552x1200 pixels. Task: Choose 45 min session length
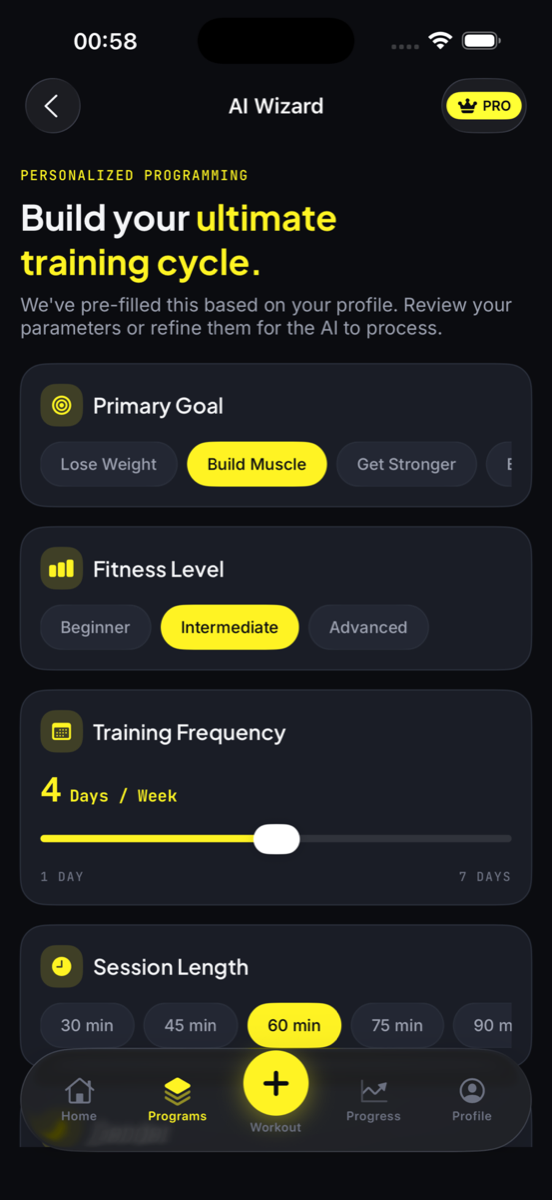pyautogui.click(x=190, y=1025)
